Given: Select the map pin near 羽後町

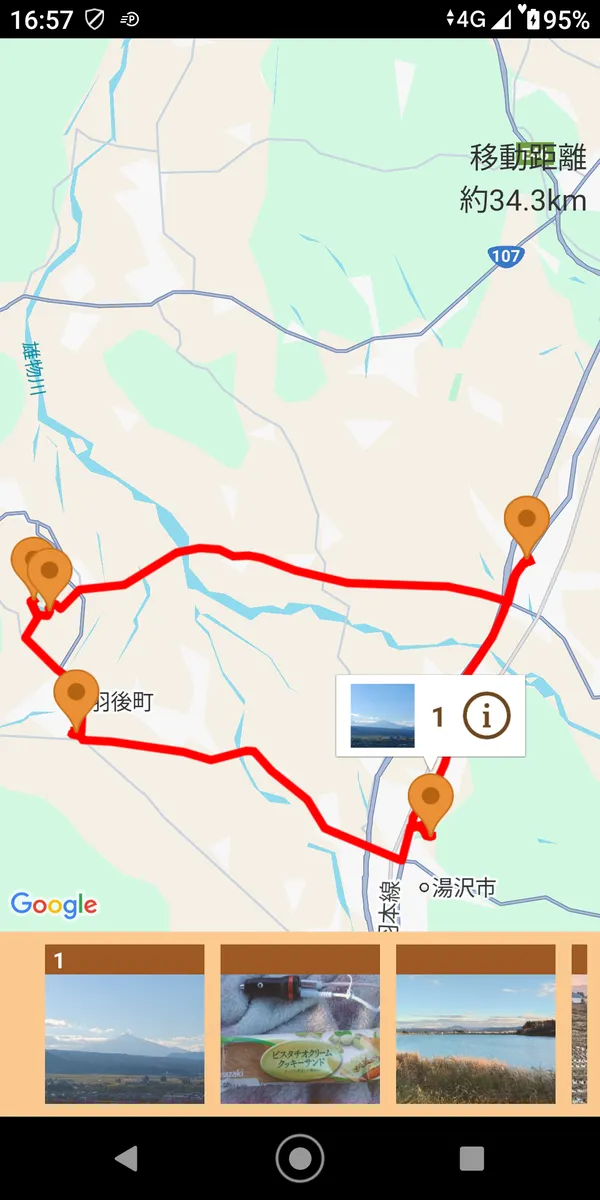Looking at the screenshot, I should tap(76, 697).
